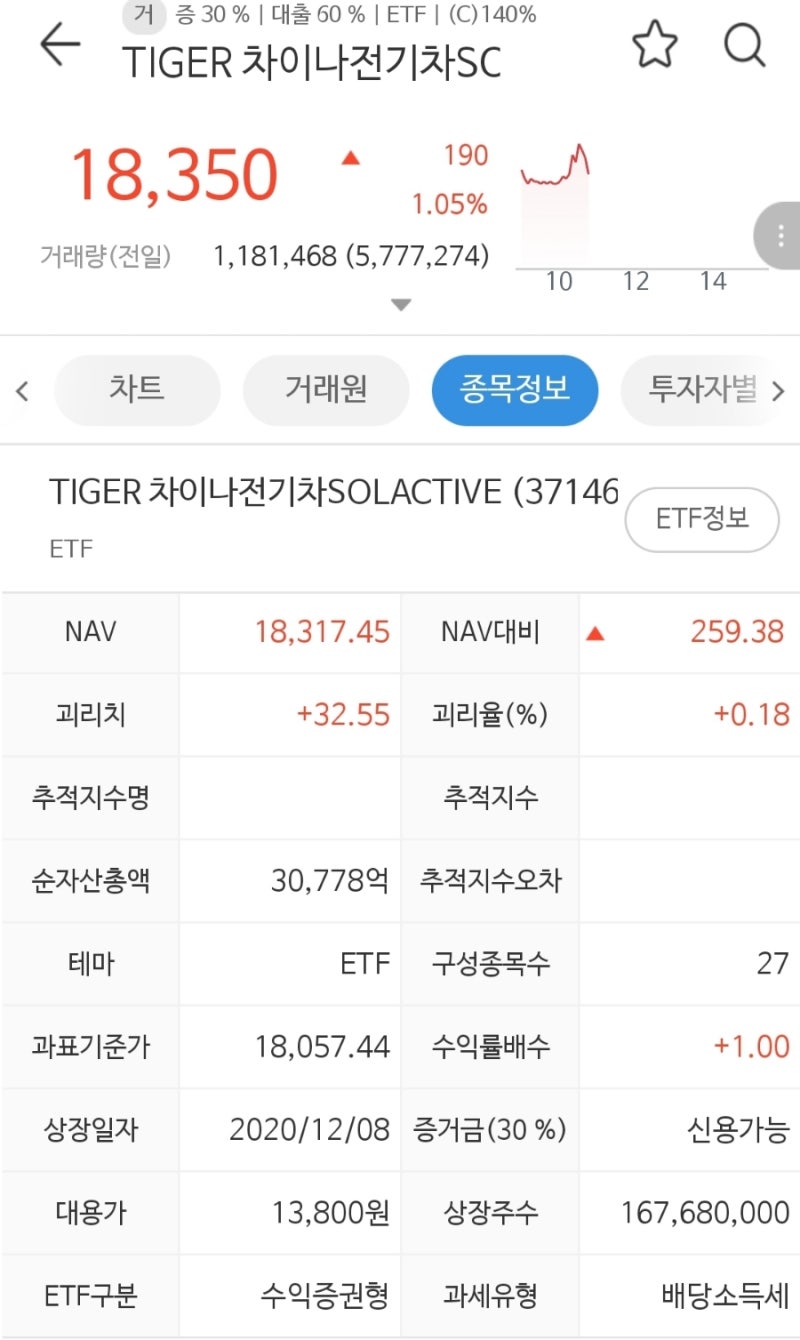Click the red up-triangle price indicator

(x=352, y=160)
